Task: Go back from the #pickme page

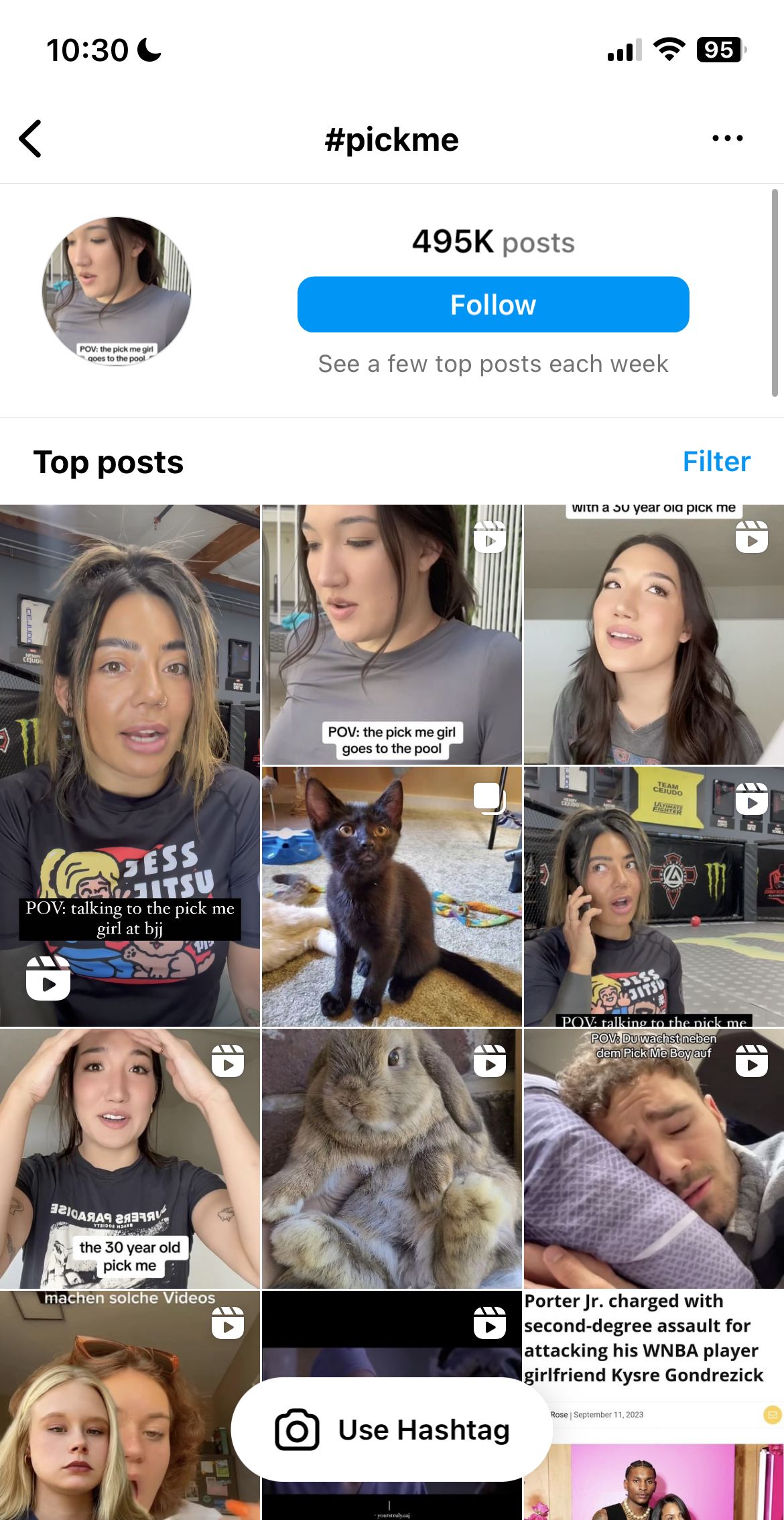Action: point(31,139)
